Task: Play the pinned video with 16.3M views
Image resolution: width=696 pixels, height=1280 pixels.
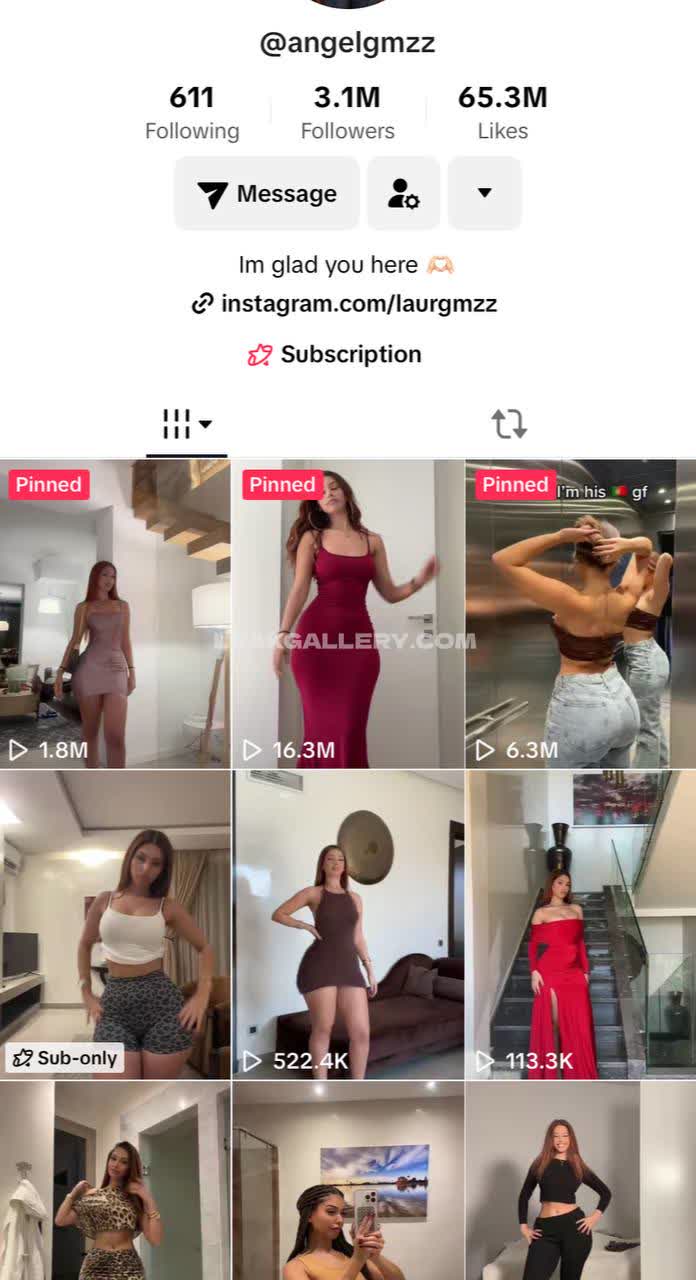Action: [x=348, y=615]
